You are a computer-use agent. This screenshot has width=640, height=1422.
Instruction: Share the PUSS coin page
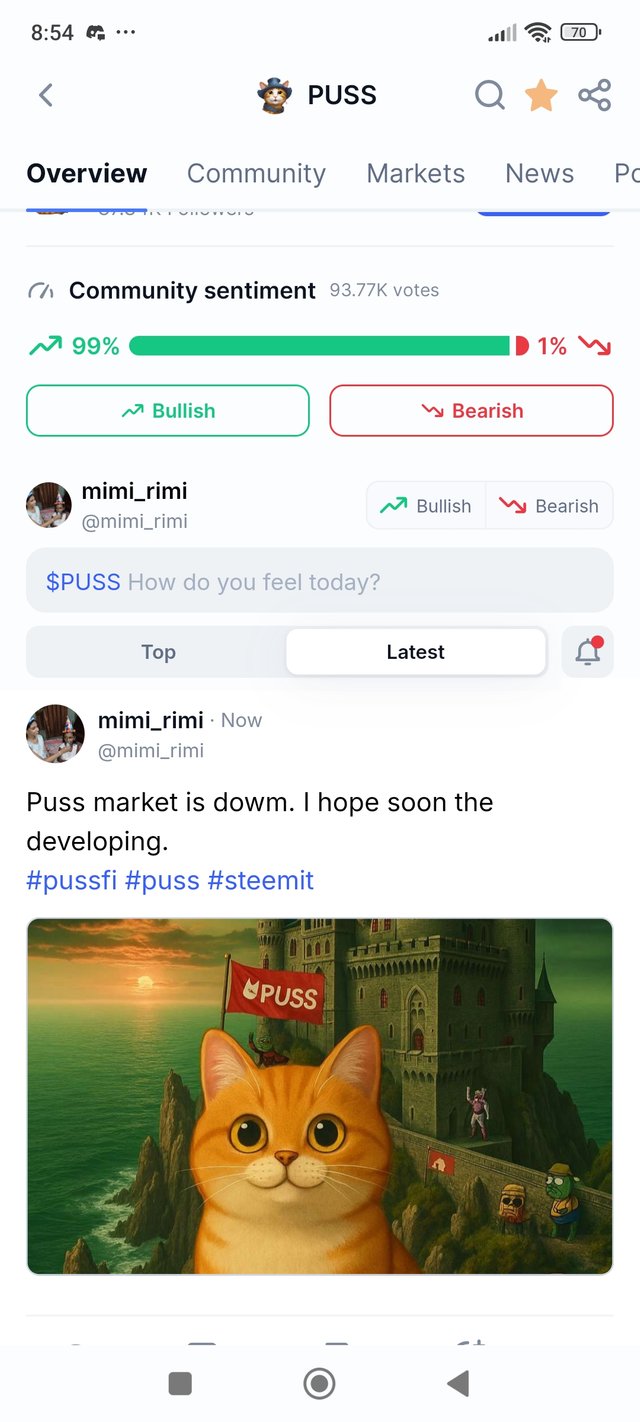(594, 95)
